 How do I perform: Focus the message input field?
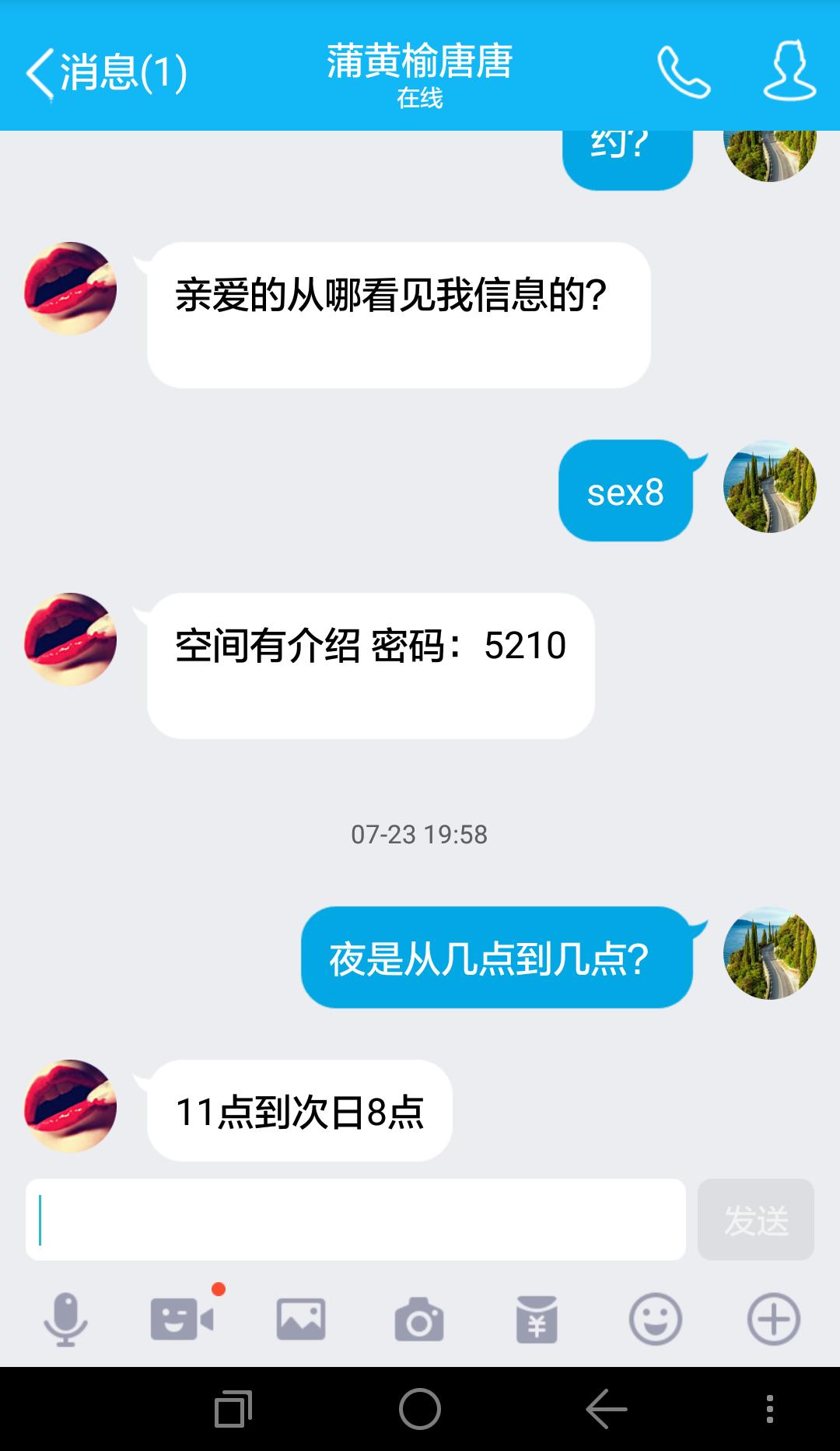pos(355,1219)
